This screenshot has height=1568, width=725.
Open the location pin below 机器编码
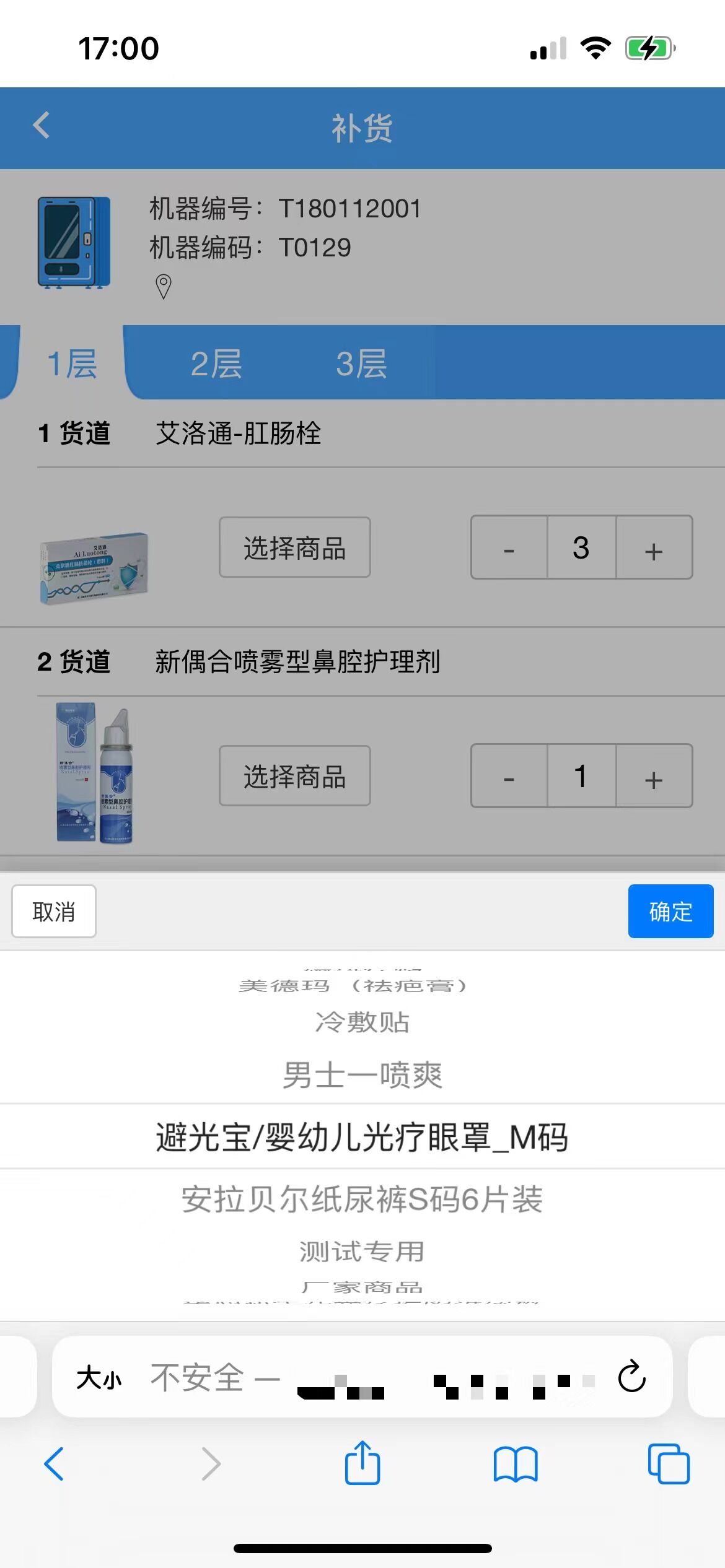tap(162, 287)
